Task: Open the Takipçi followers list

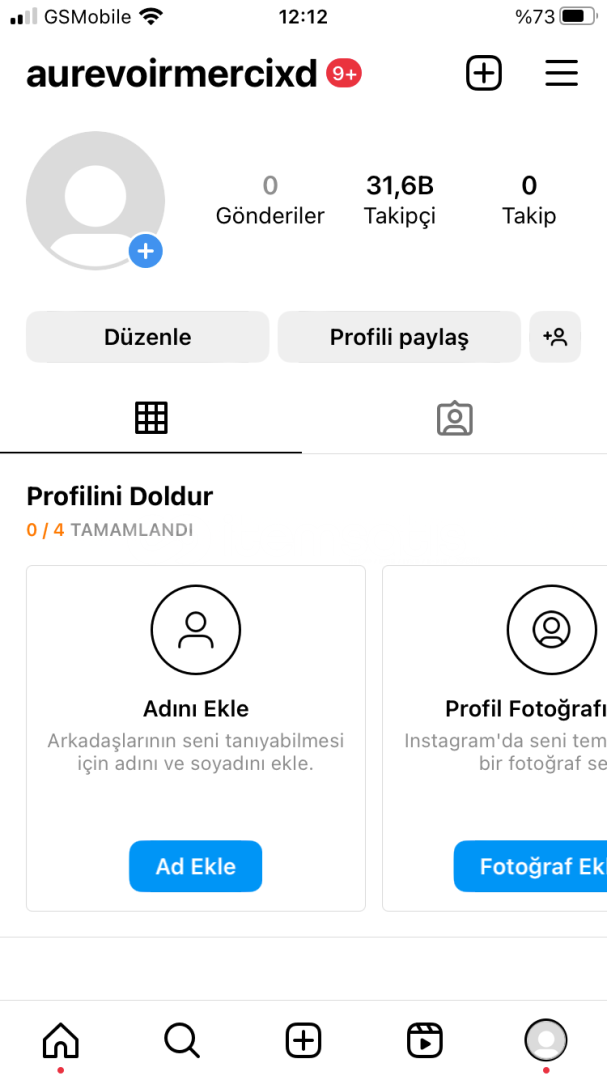Action: pos(400,200)
